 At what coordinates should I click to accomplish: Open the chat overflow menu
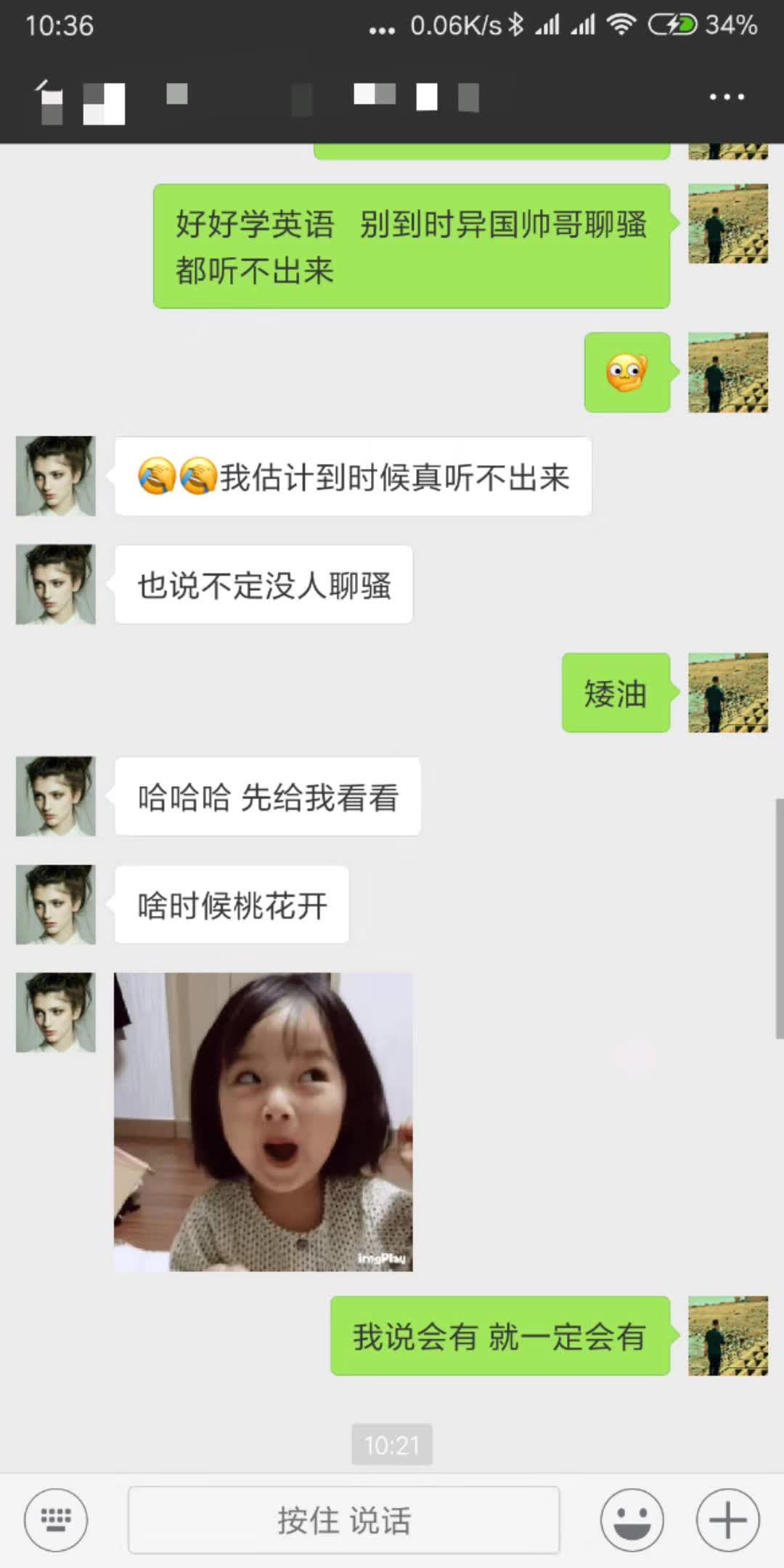727,97
